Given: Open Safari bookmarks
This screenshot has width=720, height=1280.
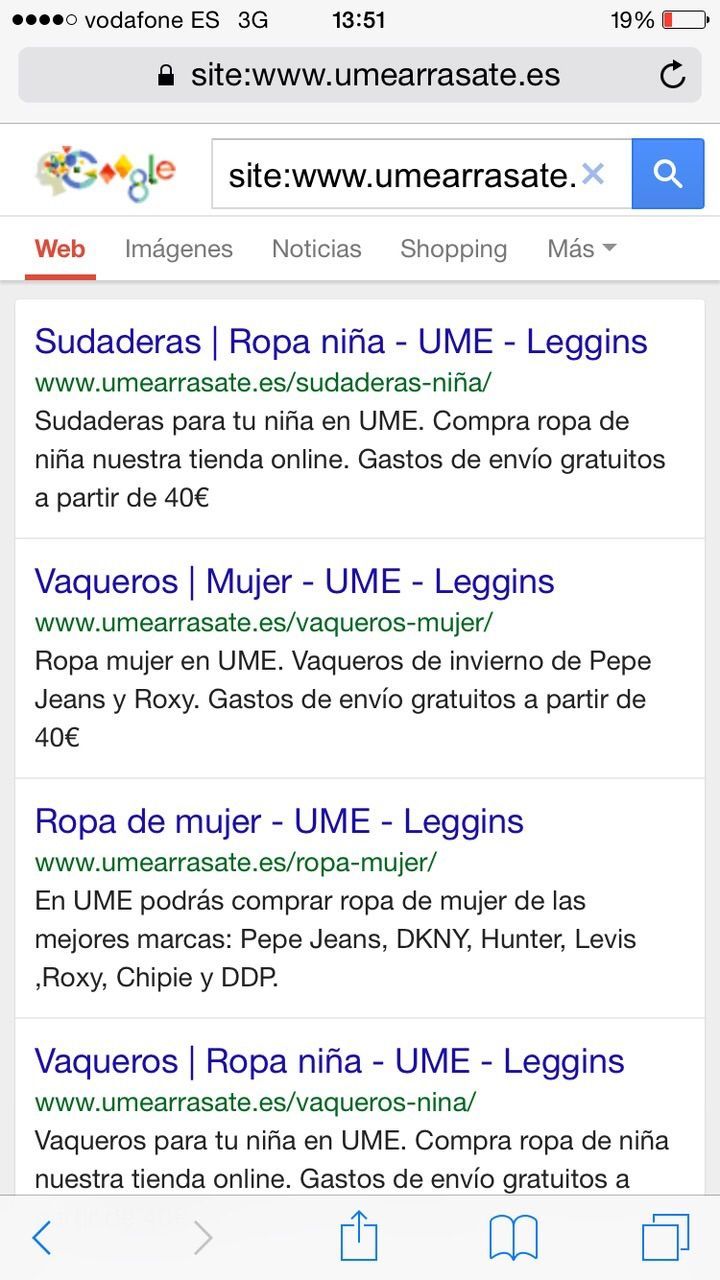Looking at the screenshot, I should (514, 1238).
